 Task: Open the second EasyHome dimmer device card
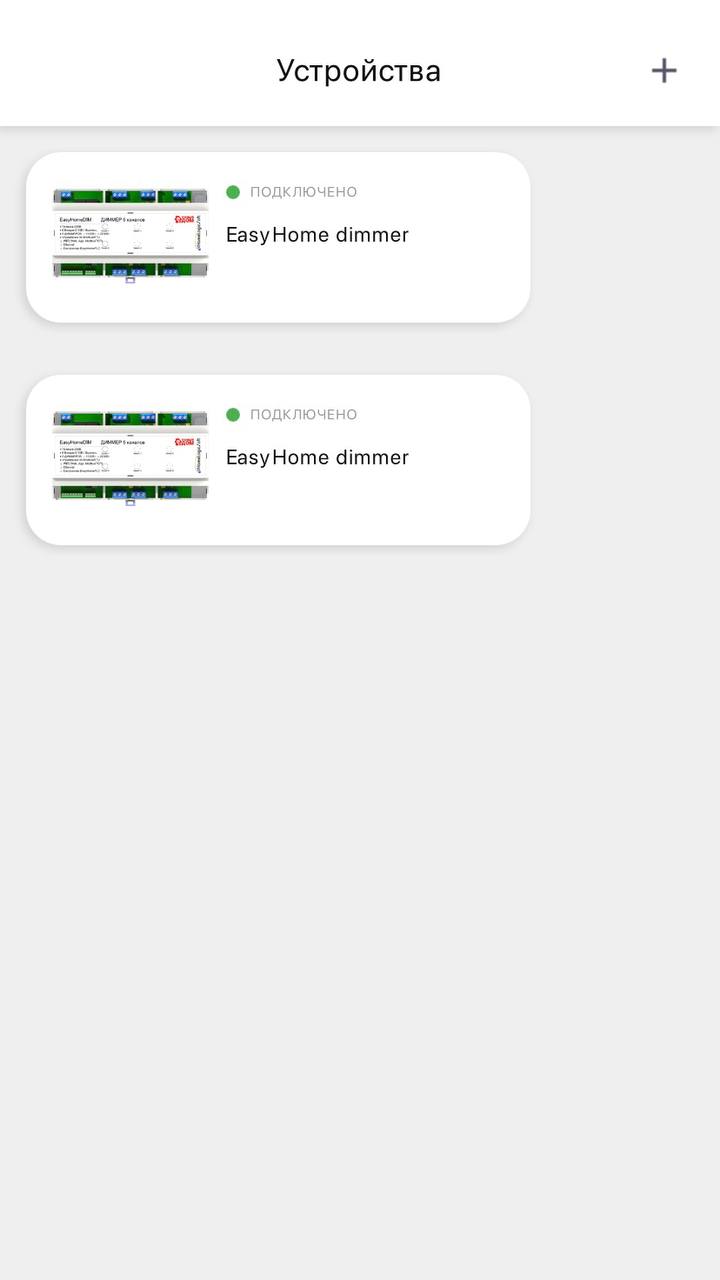click(278, 460)
